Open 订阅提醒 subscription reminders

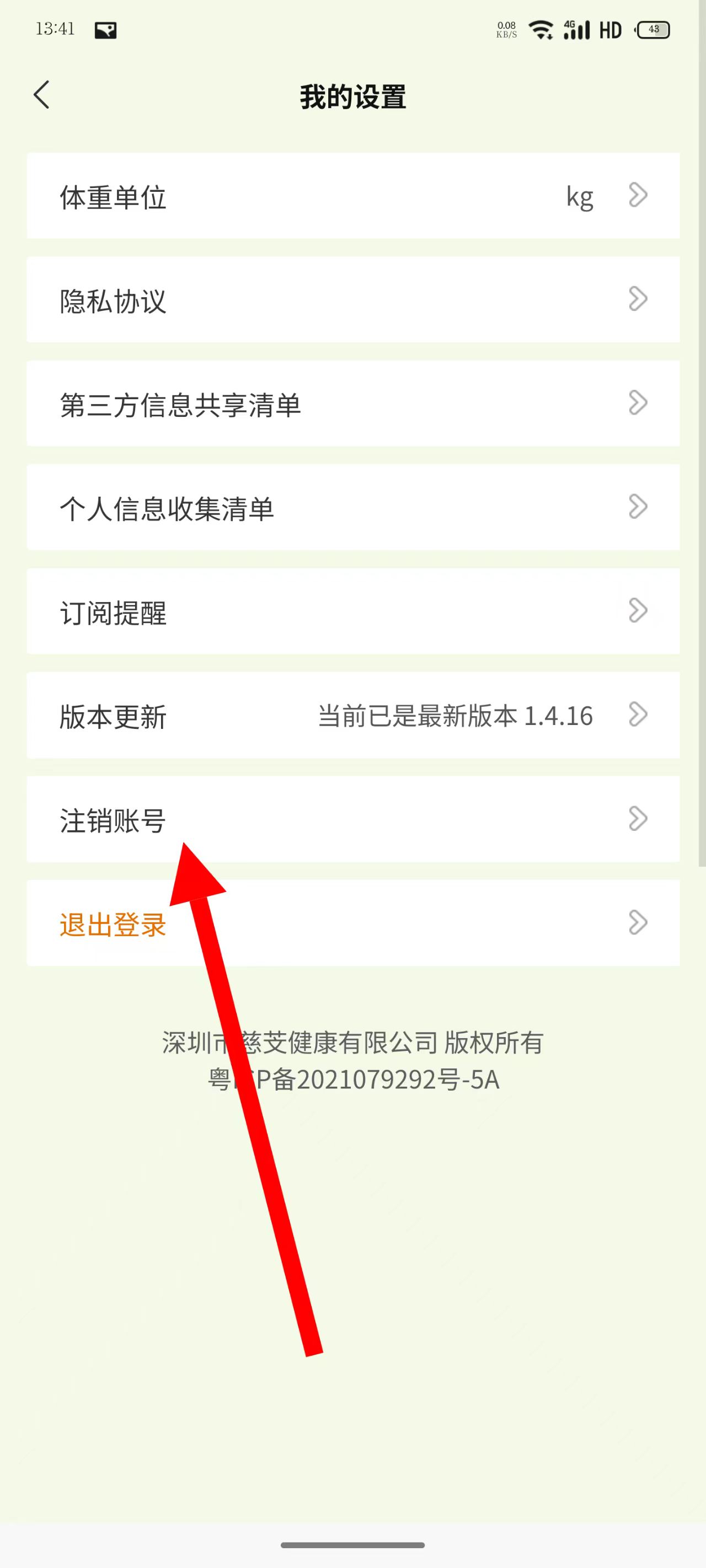[352, 611]
